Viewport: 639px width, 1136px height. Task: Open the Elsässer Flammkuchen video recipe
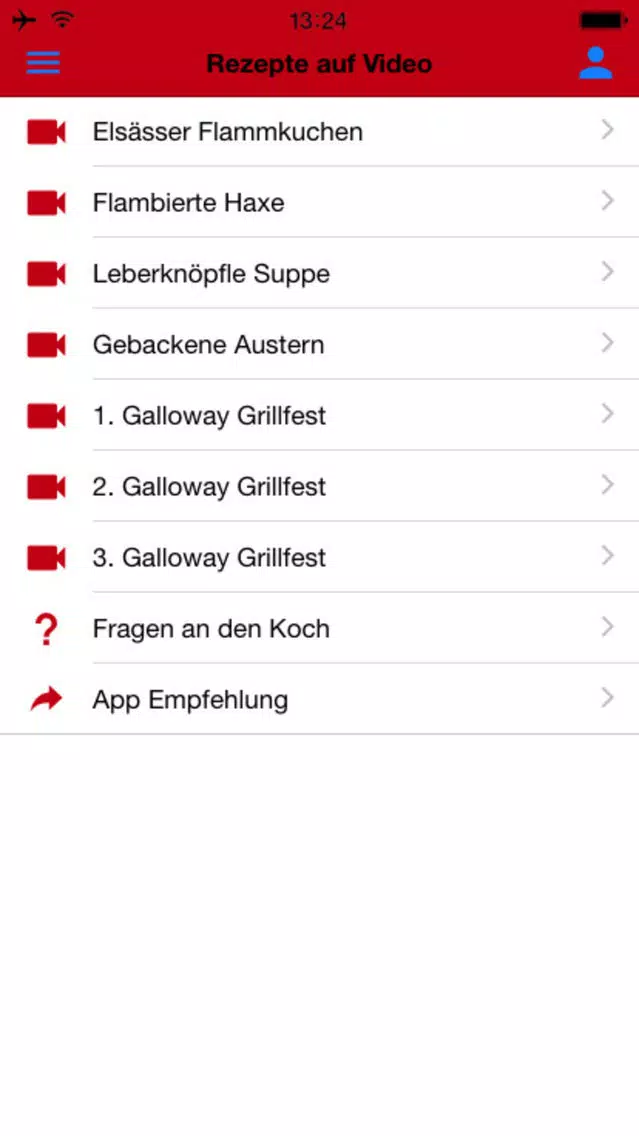[x=320, y=132]
